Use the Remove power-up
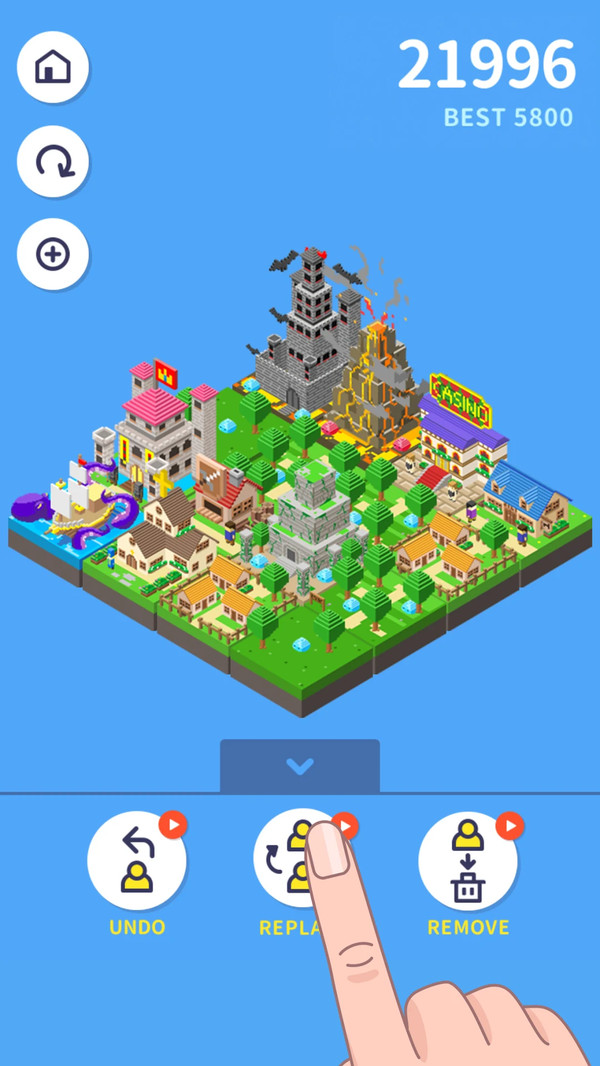The width and height of the screenshot is (600, 1066). tap(467, 860)
